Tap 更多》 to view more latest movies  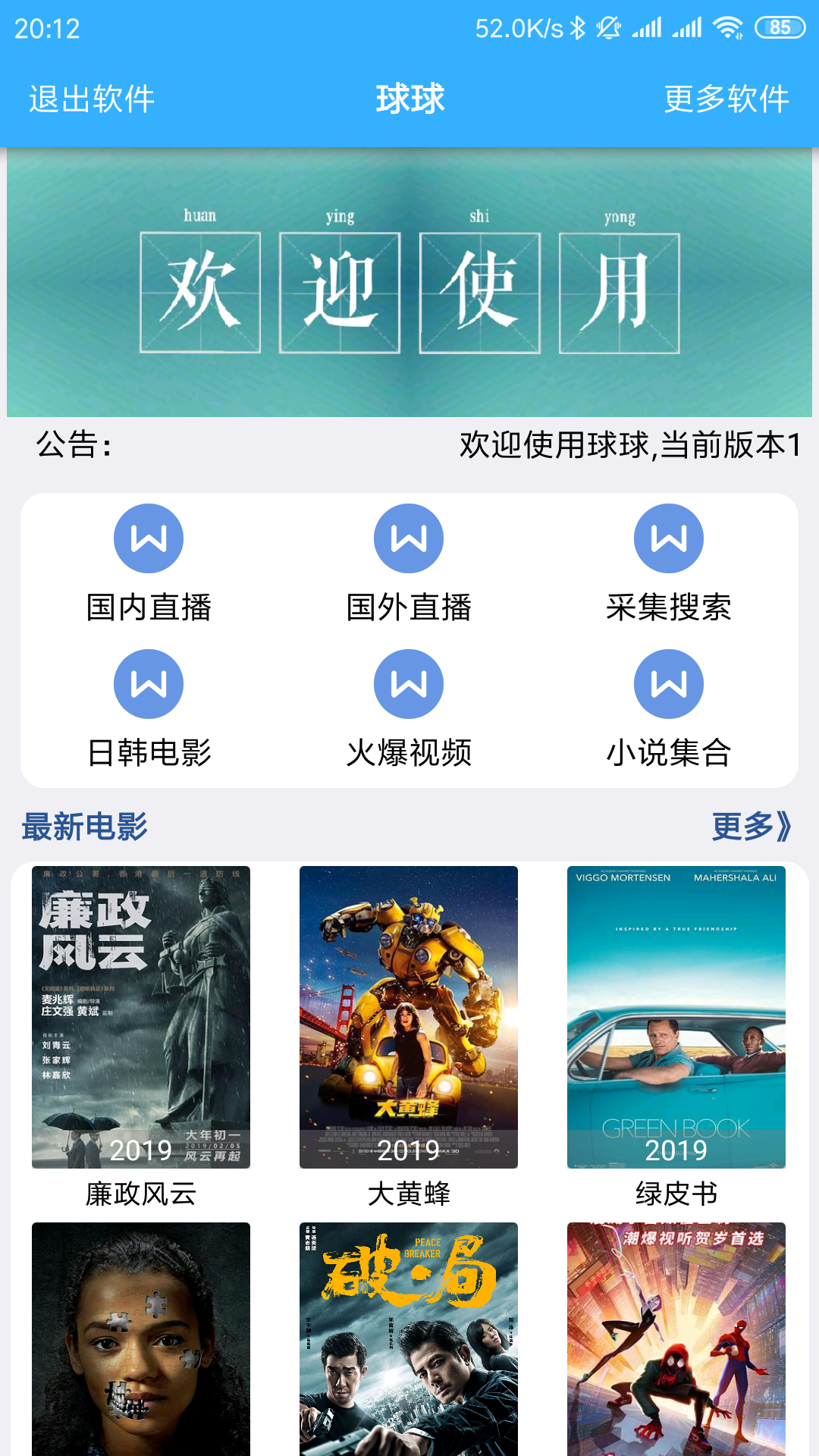[x=751, y=827]
